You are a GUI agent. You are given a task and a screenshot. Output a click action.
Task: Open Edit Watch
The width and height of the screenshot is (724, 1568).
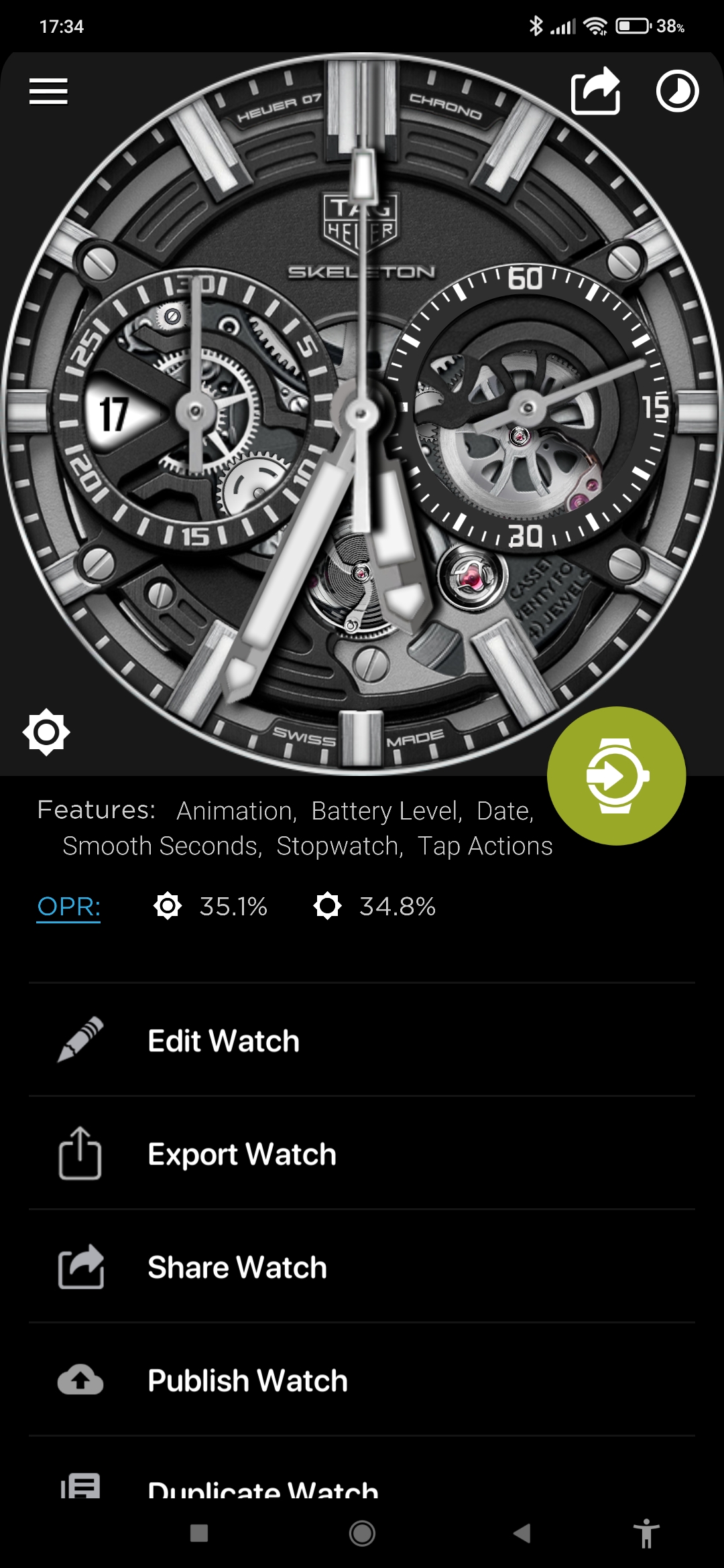point(362,1040)
